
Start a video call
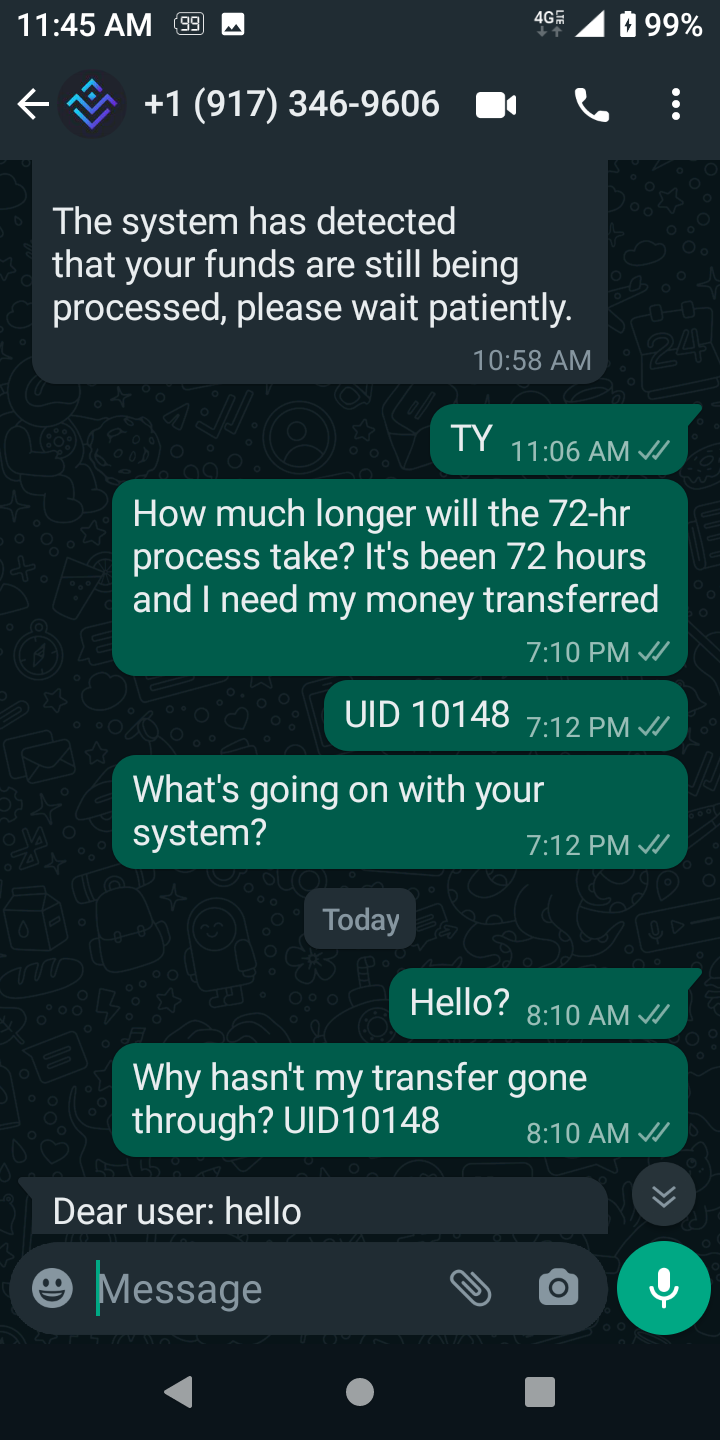(496, 104)
